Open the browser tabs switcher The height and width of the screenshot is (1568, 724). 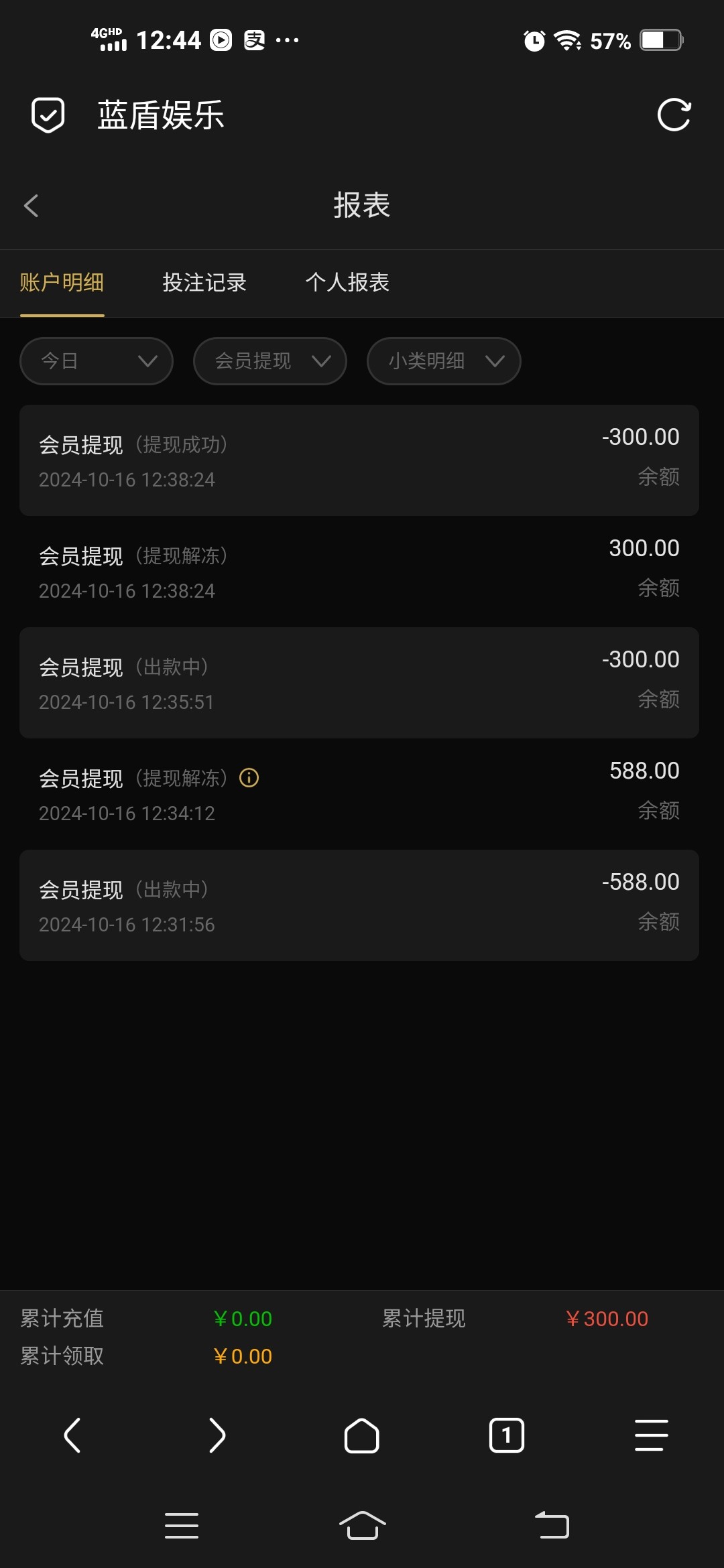click(507, 1435)
